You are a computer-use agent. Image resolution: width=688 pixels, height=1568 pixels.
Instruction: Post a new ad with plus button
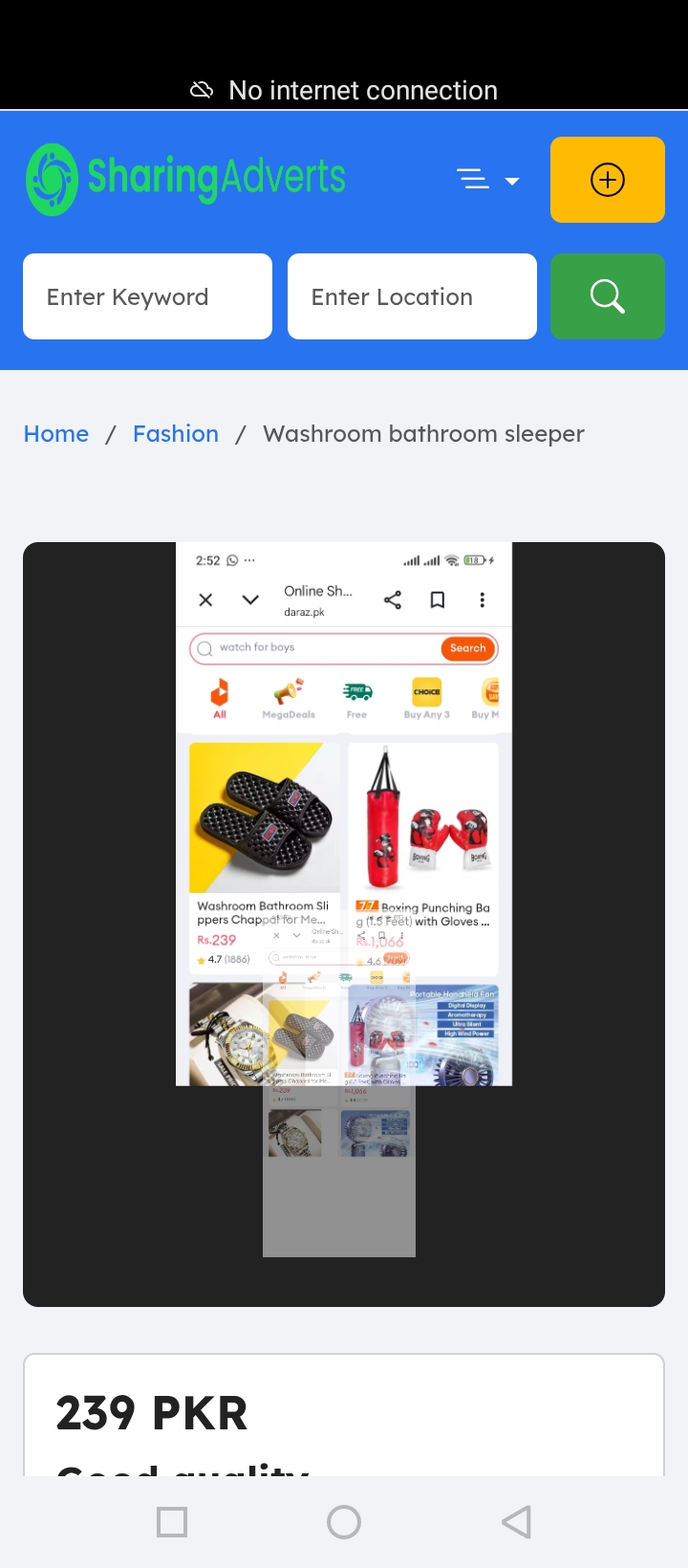(608, 180)
